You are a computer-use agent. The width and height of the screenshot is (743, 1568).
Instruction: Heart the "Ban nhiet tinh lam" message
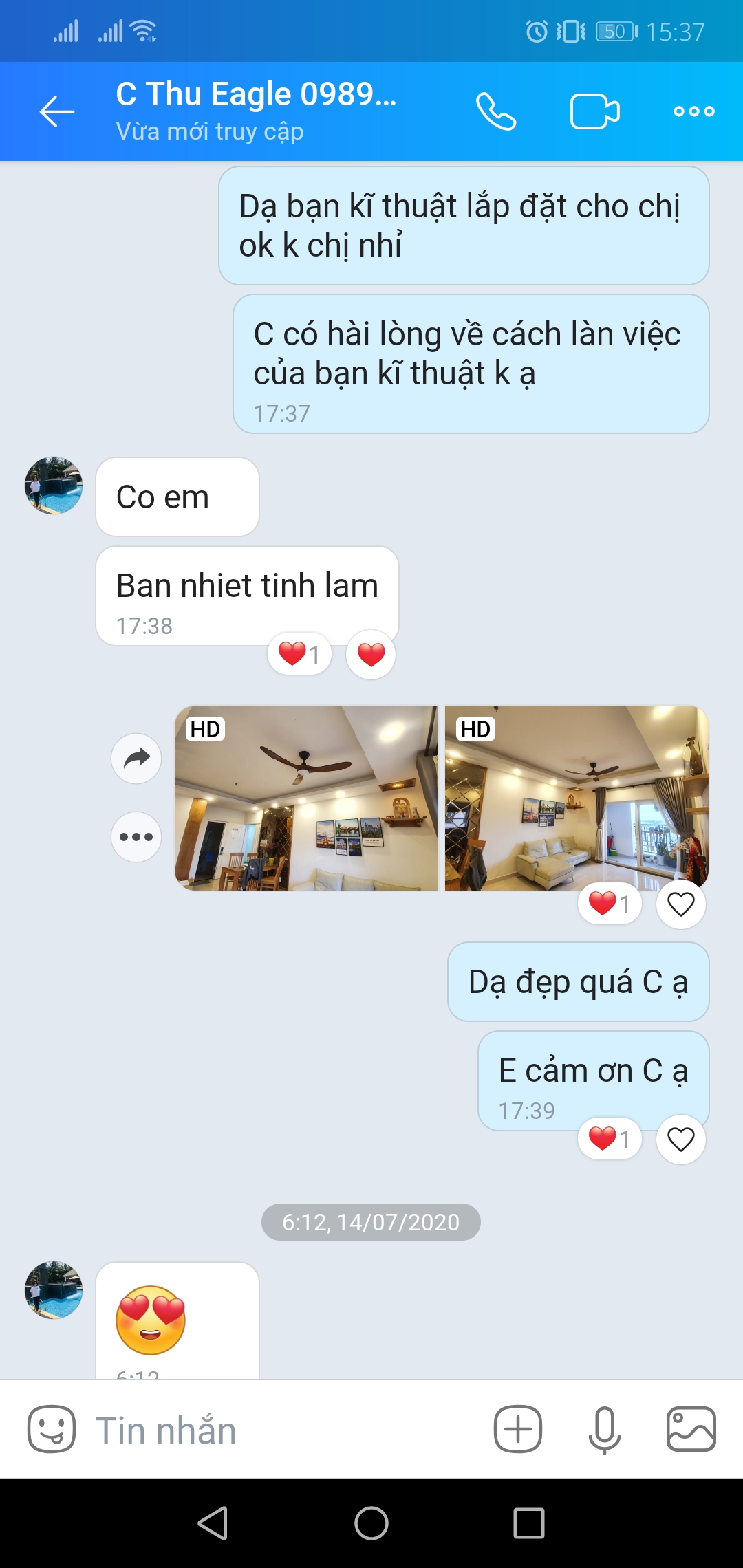point(371,655)
